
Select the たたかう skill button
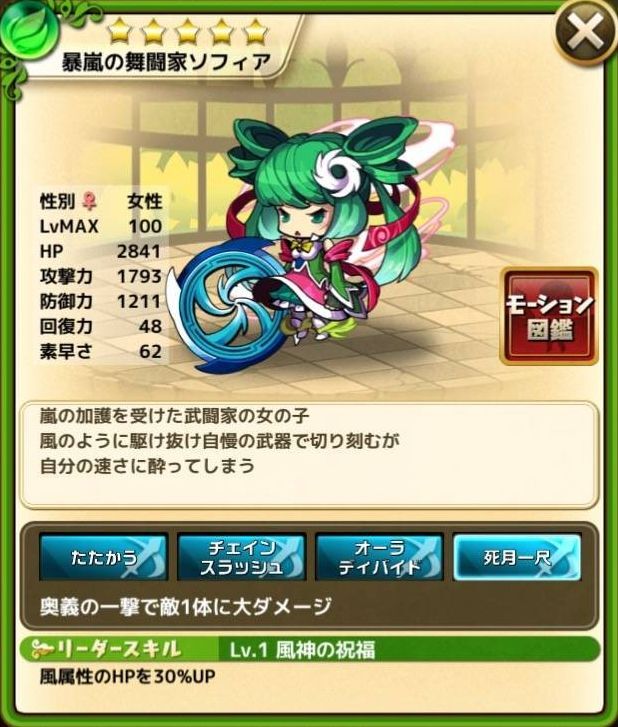pyautogui.click(x=104, y=558)
